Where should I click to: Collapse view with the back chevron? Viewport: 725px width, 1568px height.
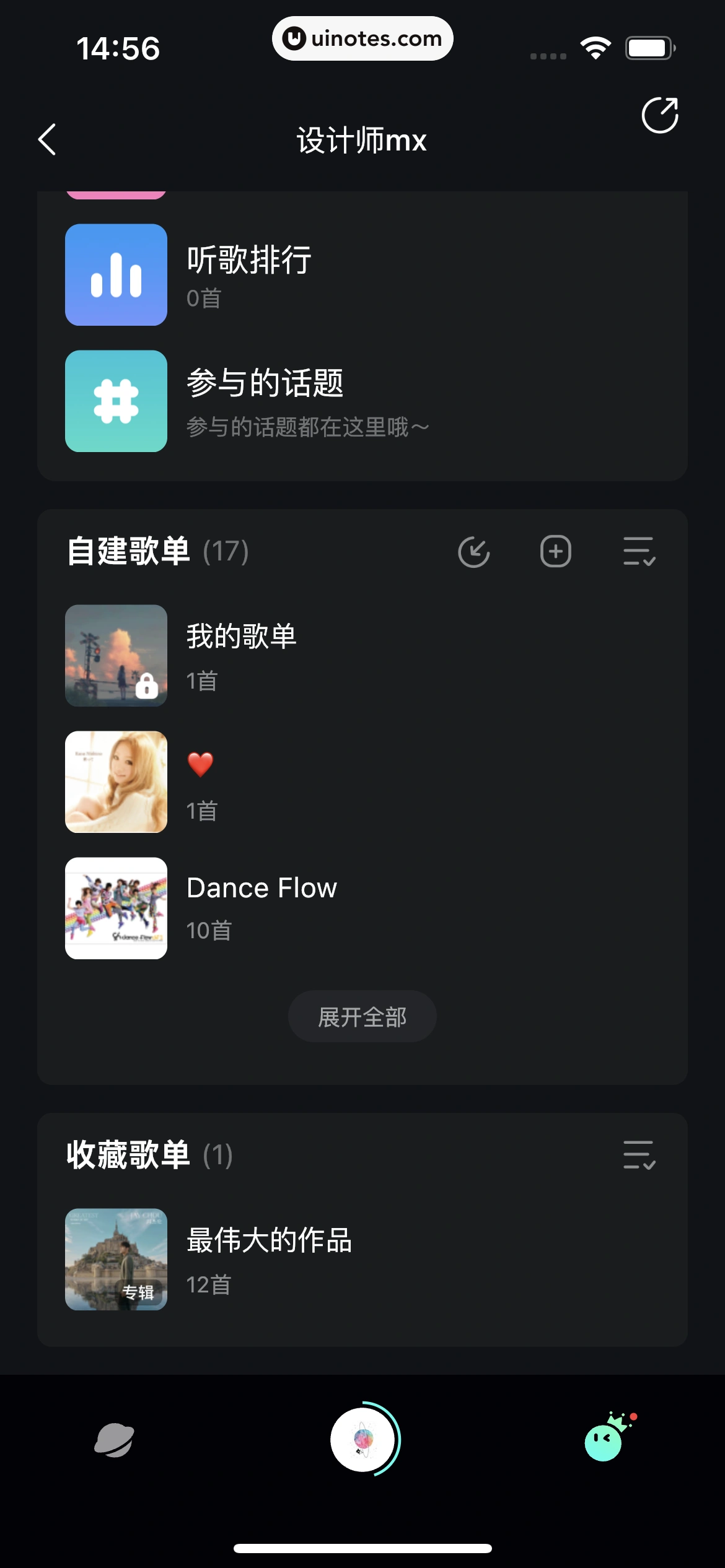[47, 140]
